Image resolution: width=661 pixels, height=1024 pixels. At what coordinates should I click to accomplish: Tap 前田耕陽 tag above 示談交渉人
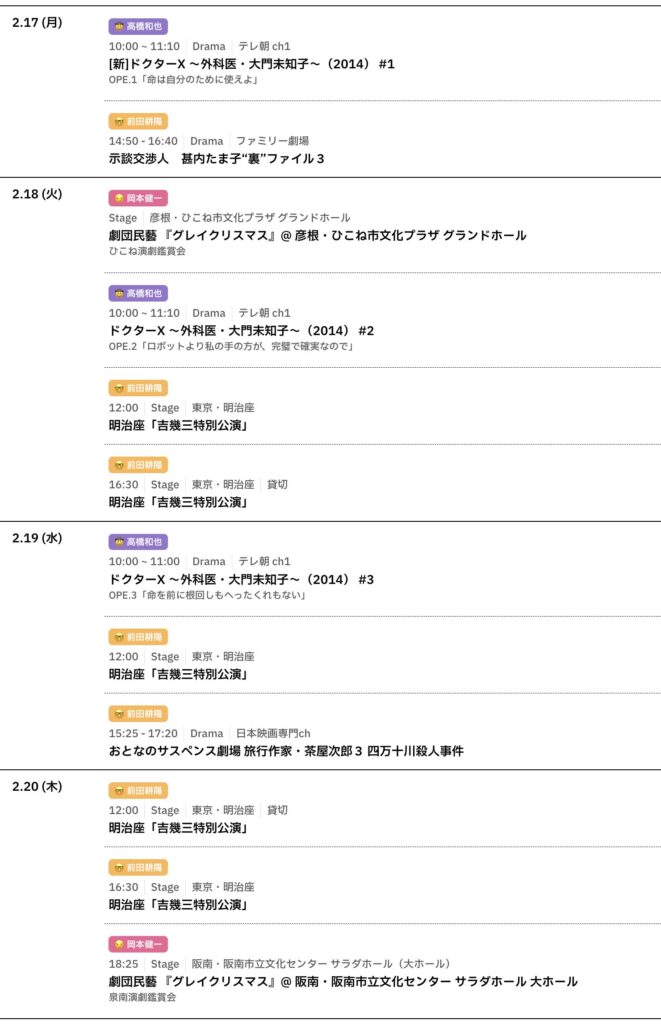pyautogui.click(x=138, y=122)
